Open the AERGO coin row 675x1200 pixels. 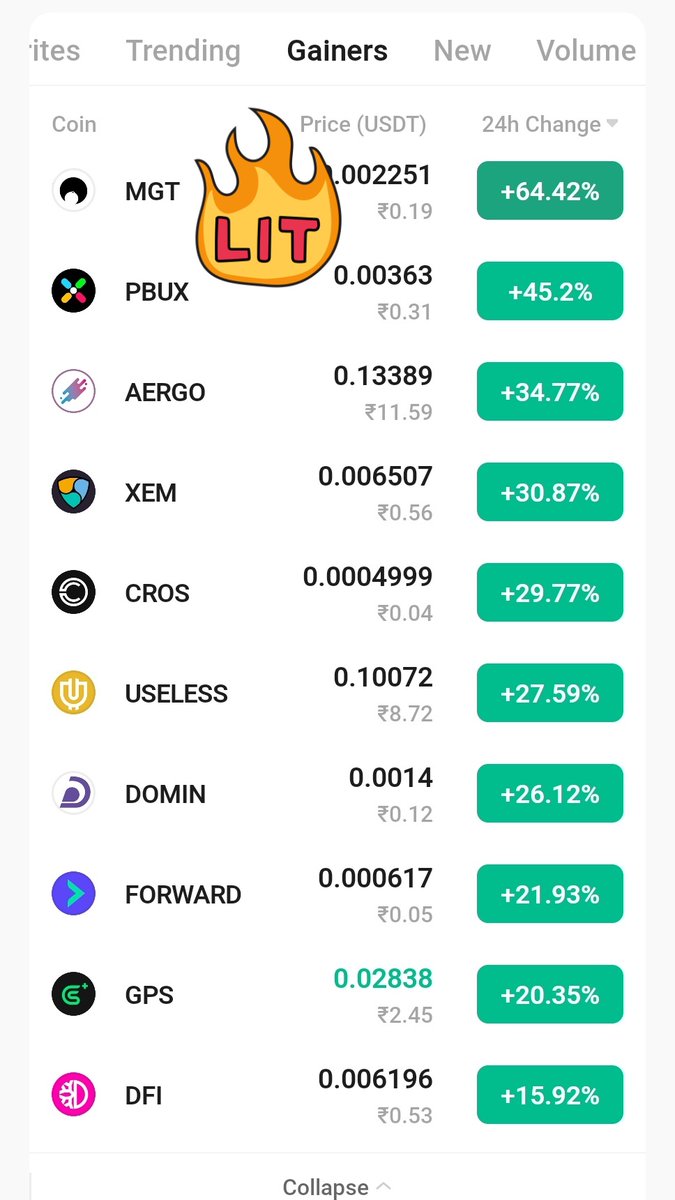(x=337, y=392)
